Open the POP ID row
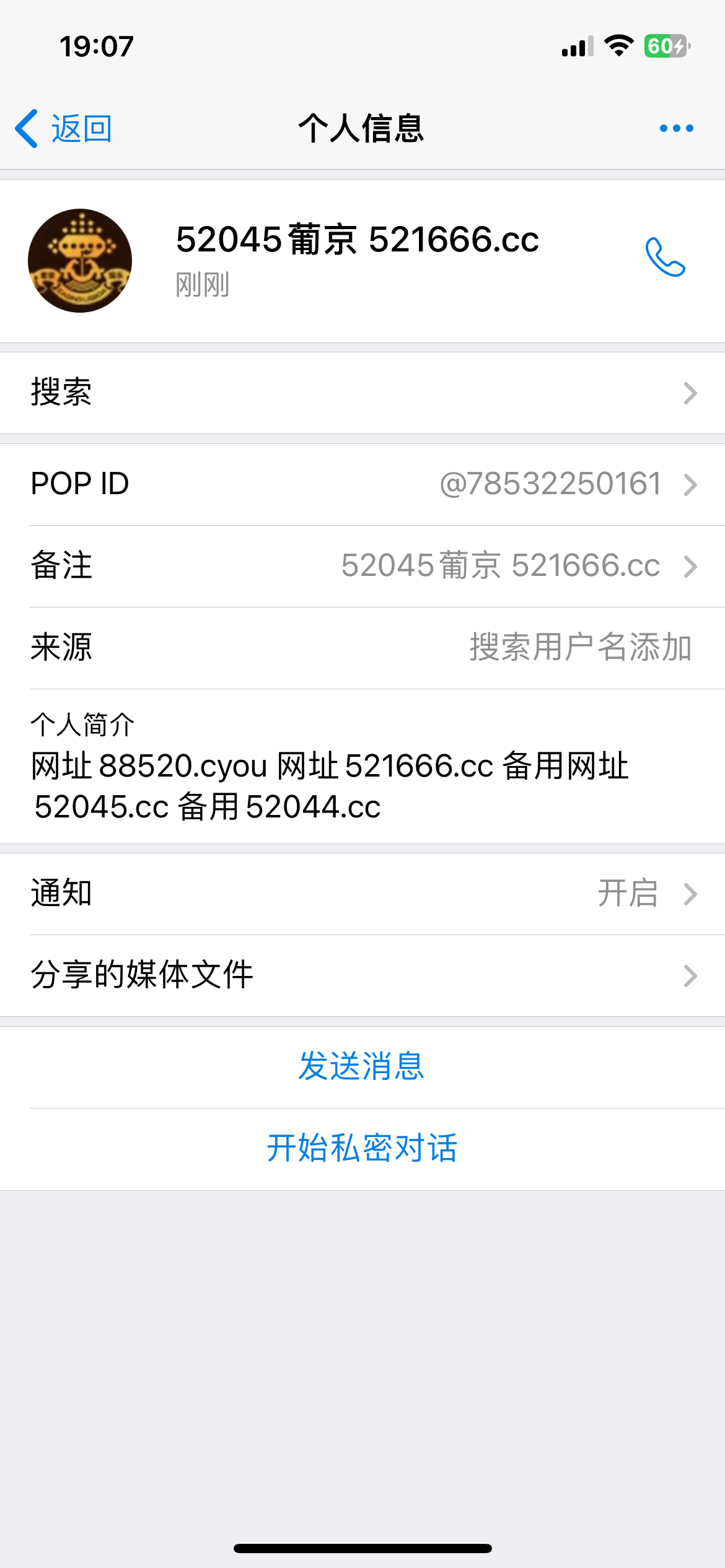The width and height of the screenshot is (725, 1568). (x=362, y=484)
